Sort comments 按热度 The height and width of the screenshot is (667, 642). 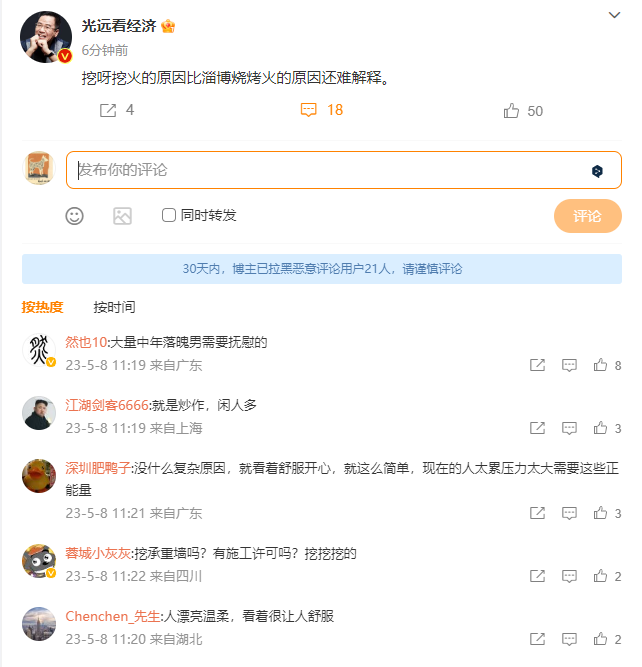(43, 307)
